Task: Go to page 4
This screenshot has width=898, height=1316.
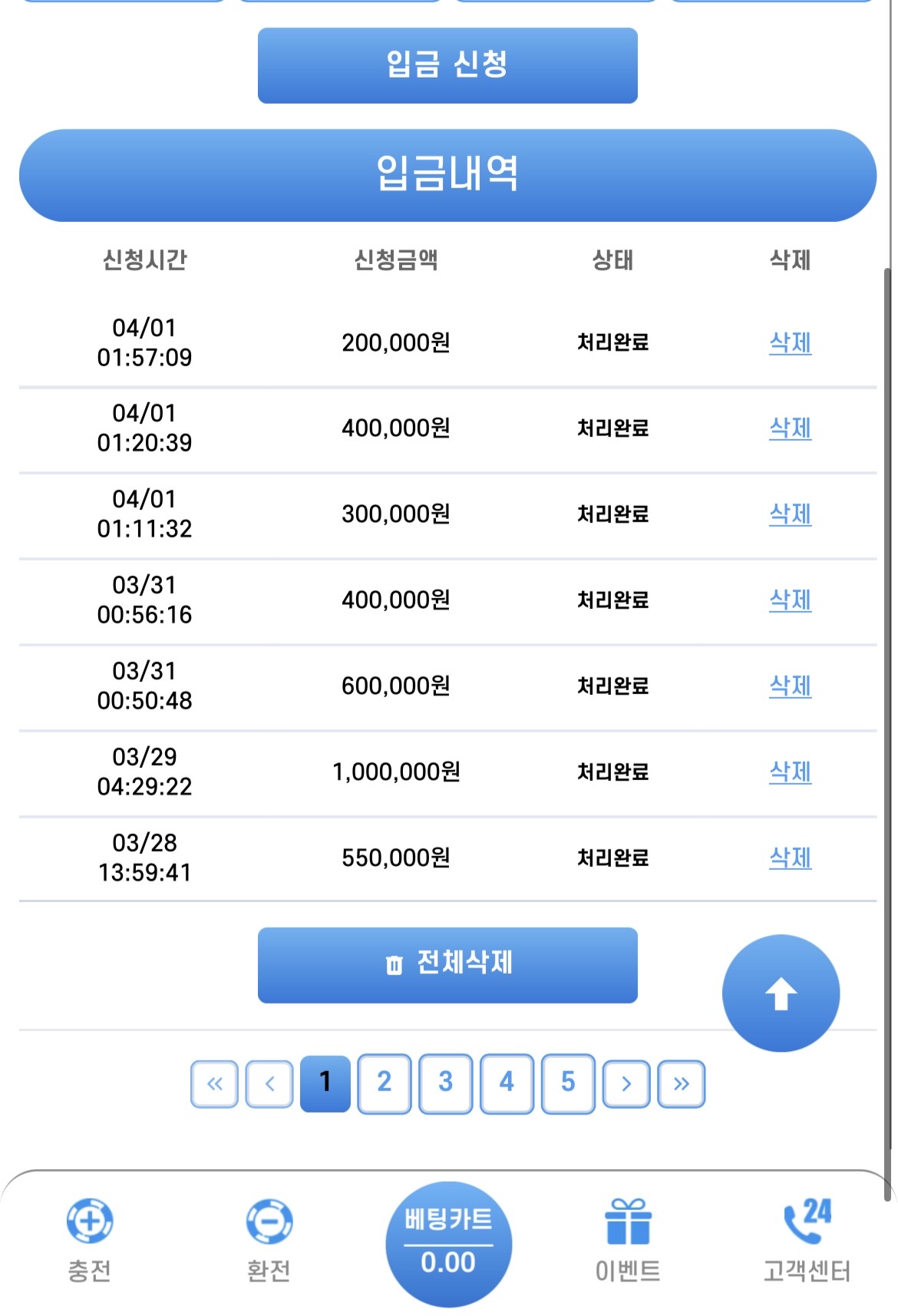Action: [507, 1083]
